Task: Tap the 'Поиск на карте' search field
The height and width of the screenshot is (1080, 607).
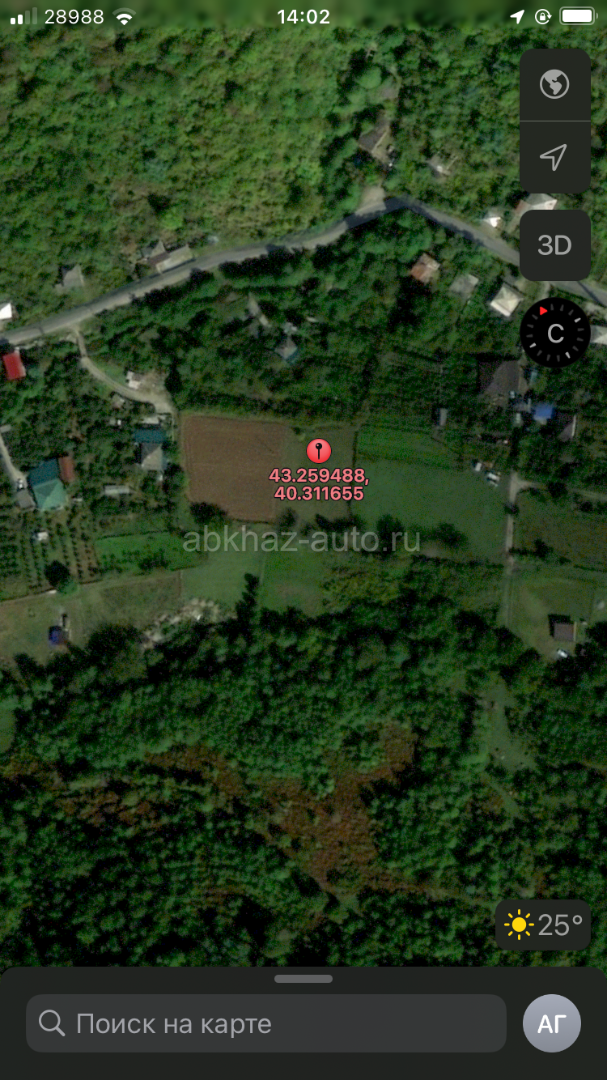Action: [x=266, y=1023]
